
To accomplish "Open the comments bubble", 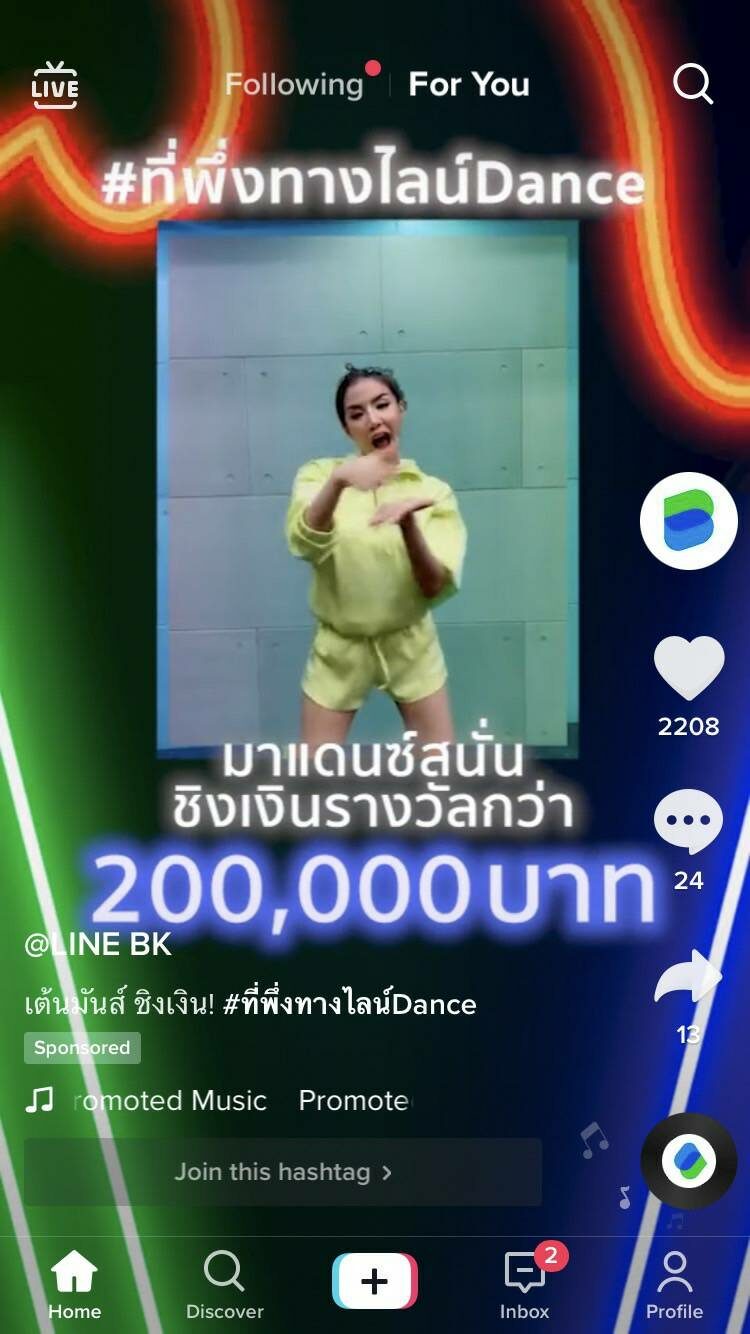I will [688, 822].
